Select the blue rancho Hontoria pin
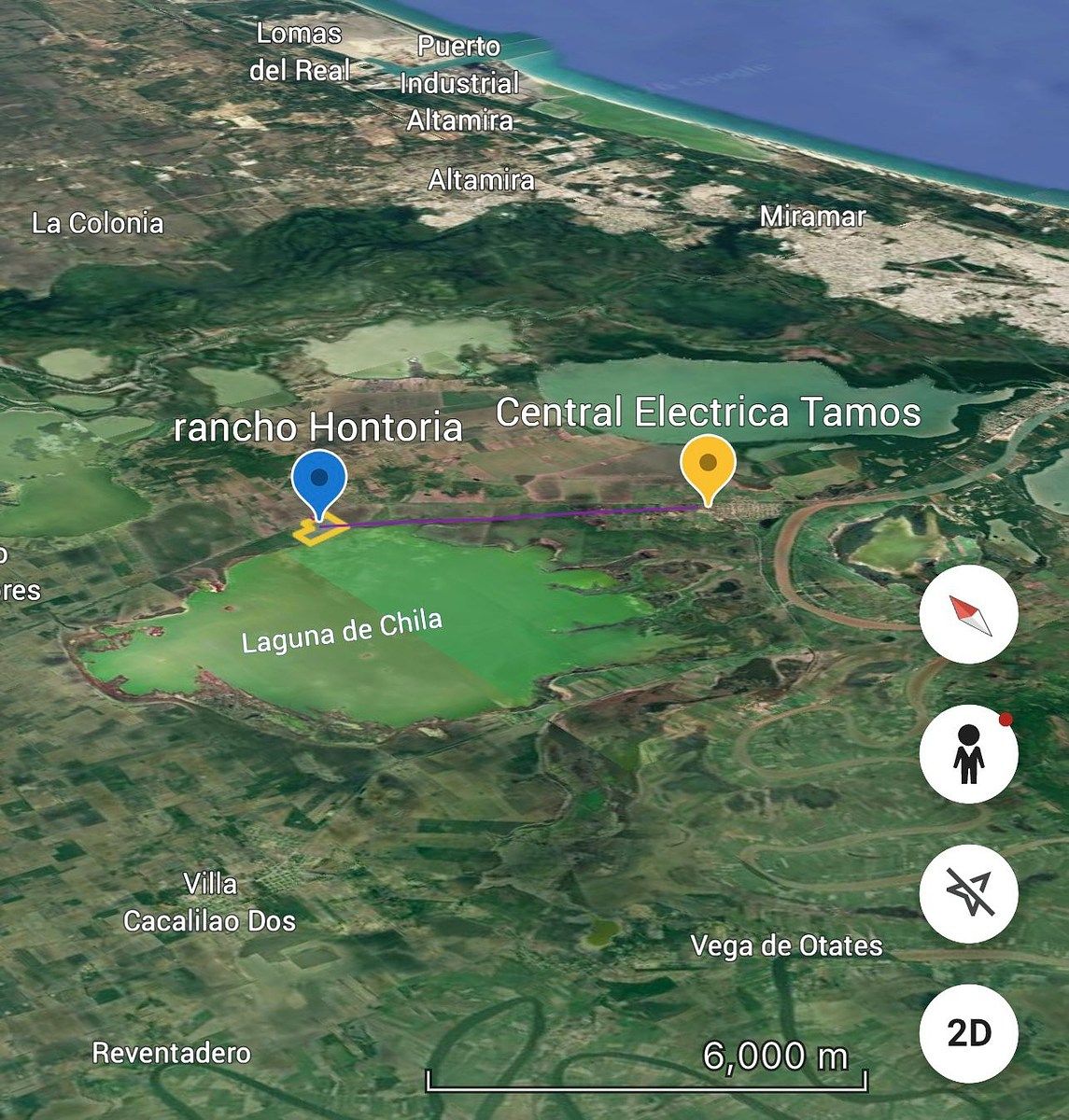Image resolution: width=1069 pixels, height=1120 pixels. click(319, 479)
